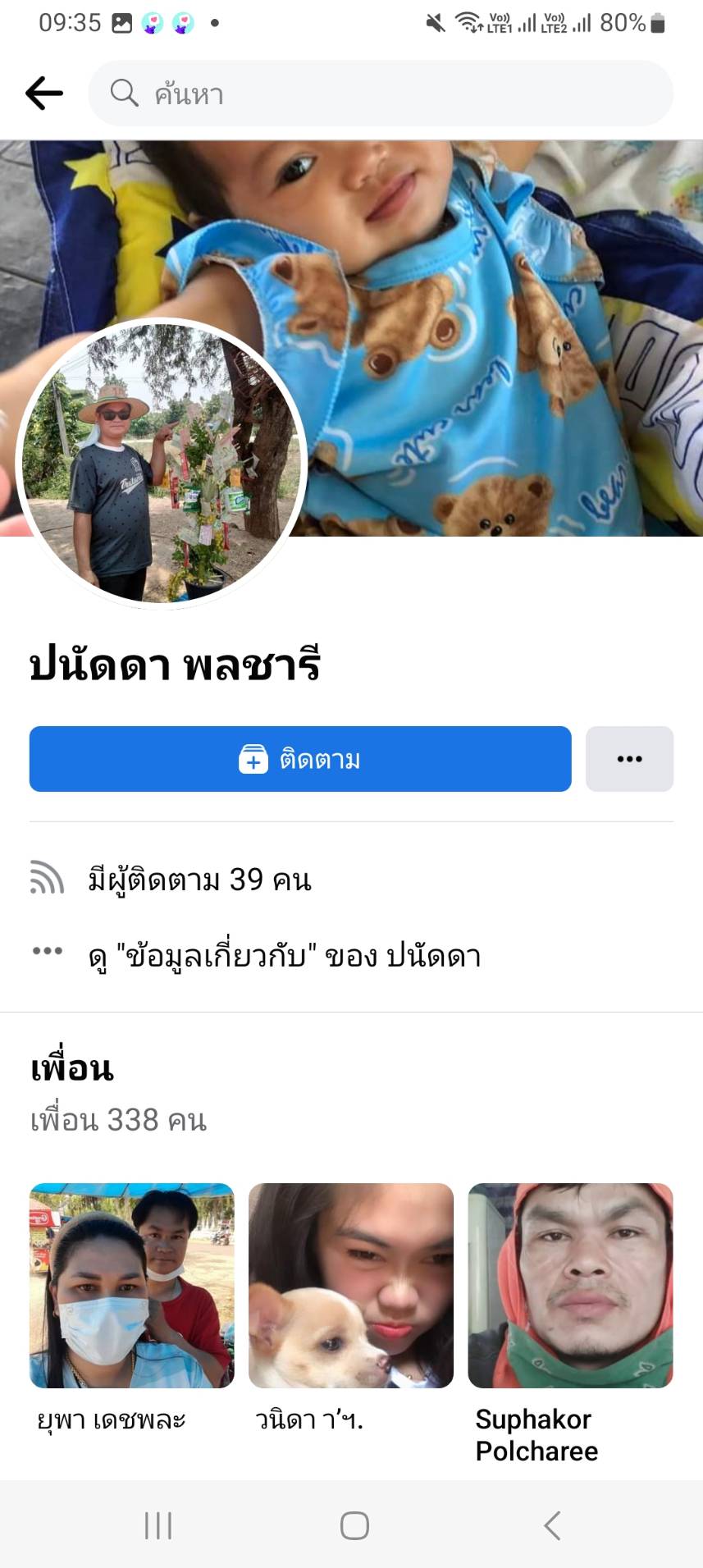The height and width of the screenshot is (1568, 703).
Task: Open ดู "ข้อมูลเกี่ยวกับ" ของ ปนัดดา
Action: [284, 956]
